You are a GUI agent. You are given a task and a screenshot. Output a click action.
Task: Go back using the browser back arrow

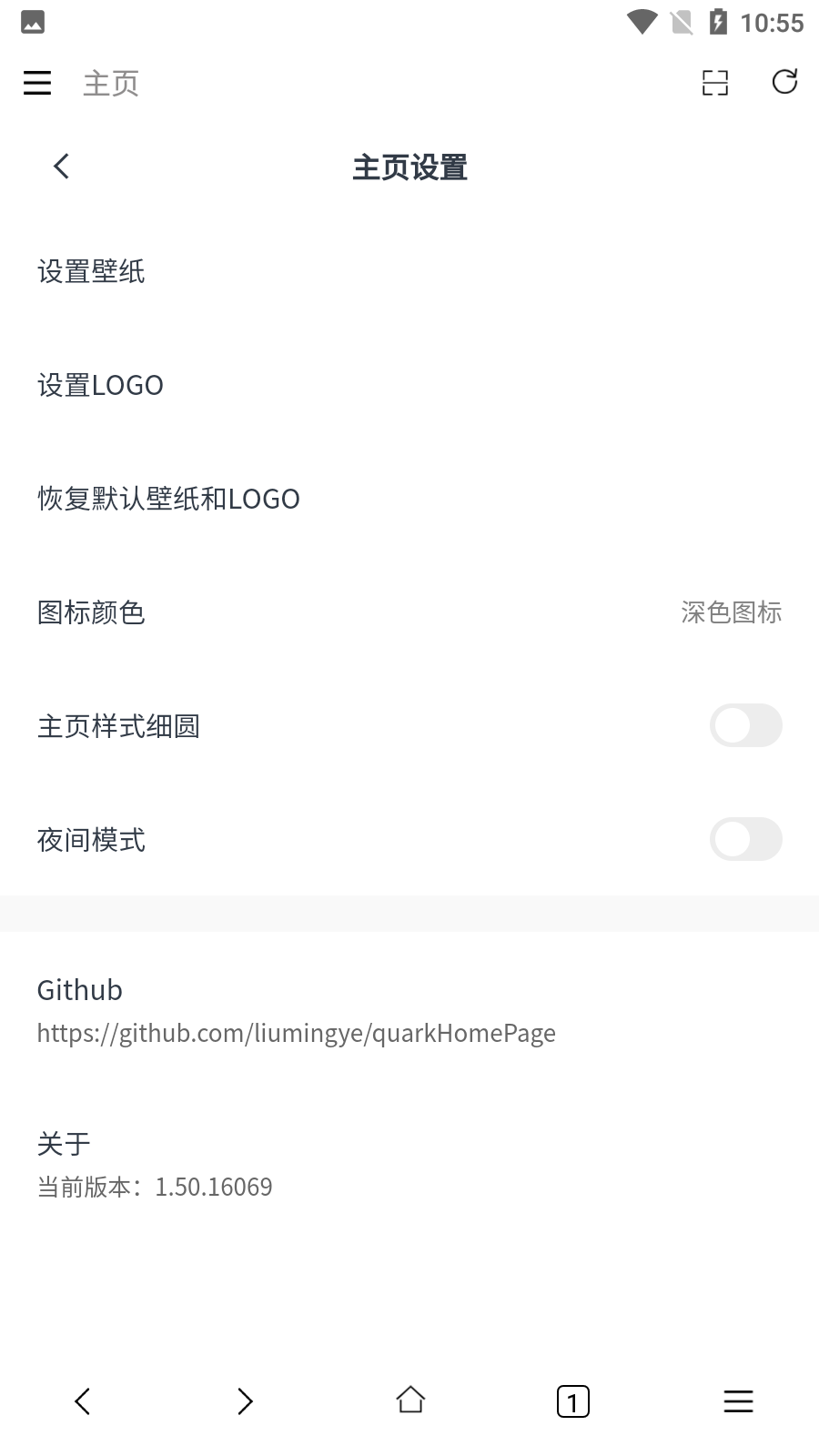pyautogui.click(x=82, y=1401)
